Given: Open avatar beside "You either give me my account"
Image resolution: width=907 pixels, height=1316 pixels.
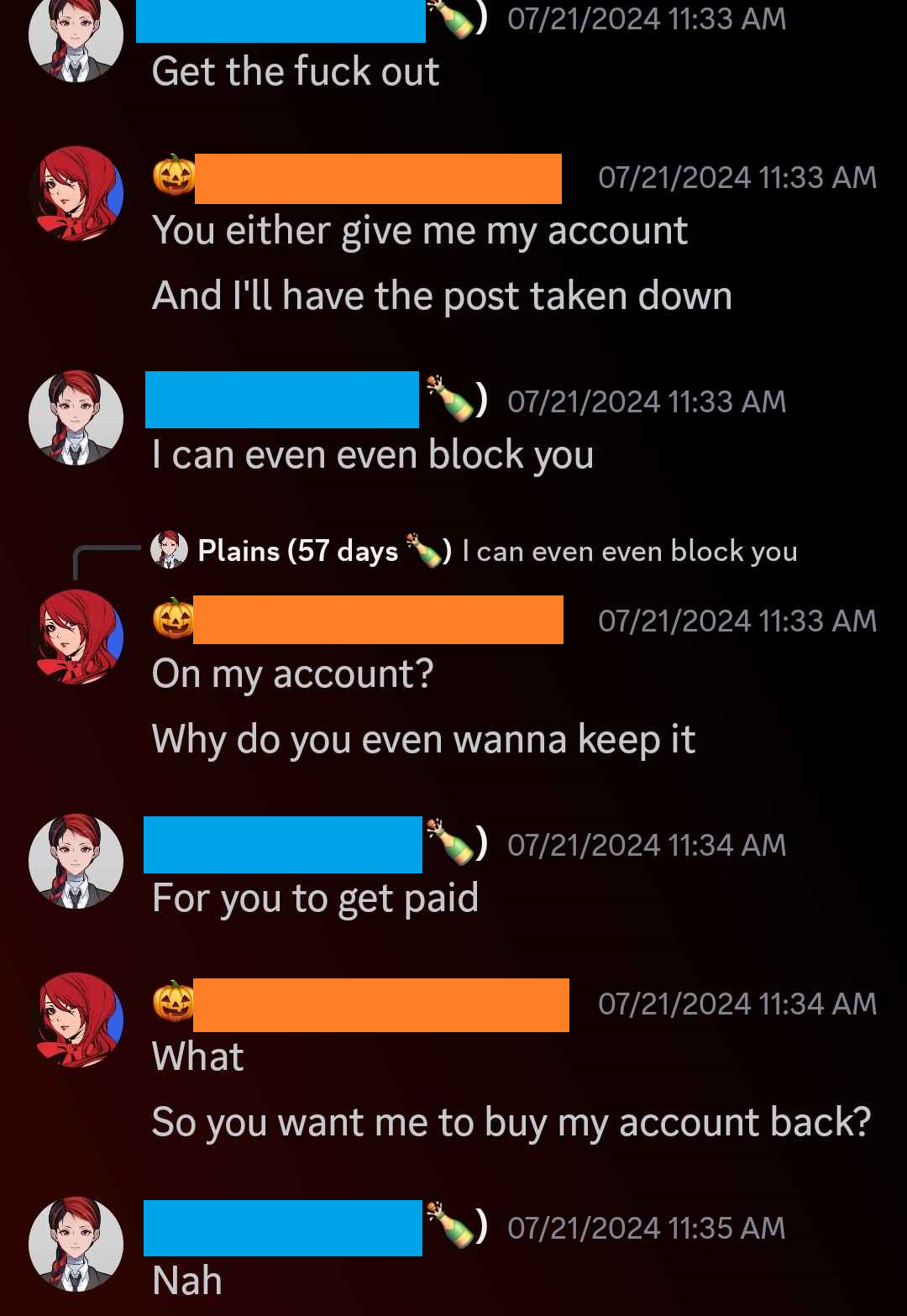Looking at the screenshot, I should coord(76,194).
